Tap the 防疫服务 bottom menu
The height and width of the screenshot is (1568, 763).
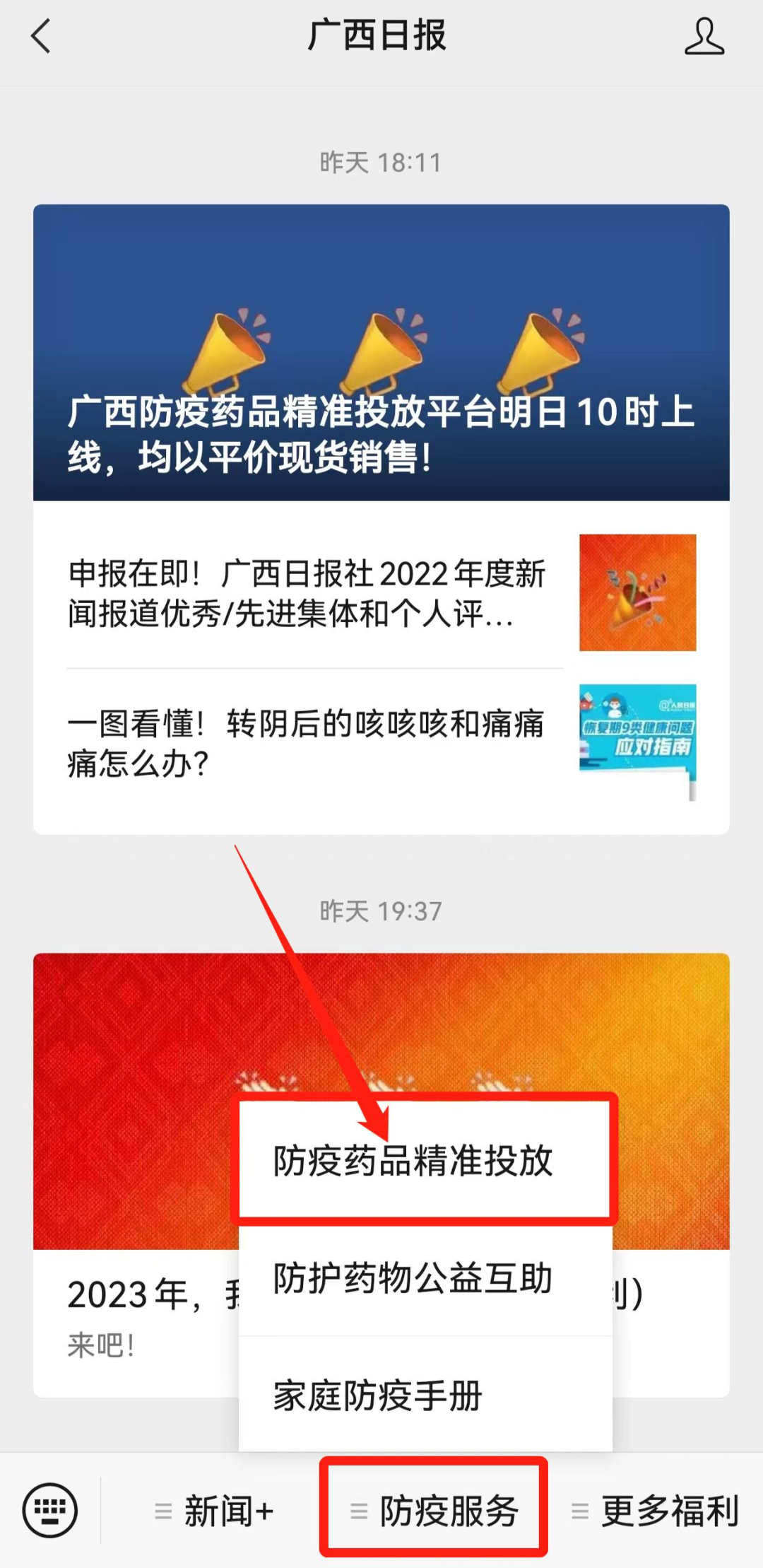[x=434, y=1511]
